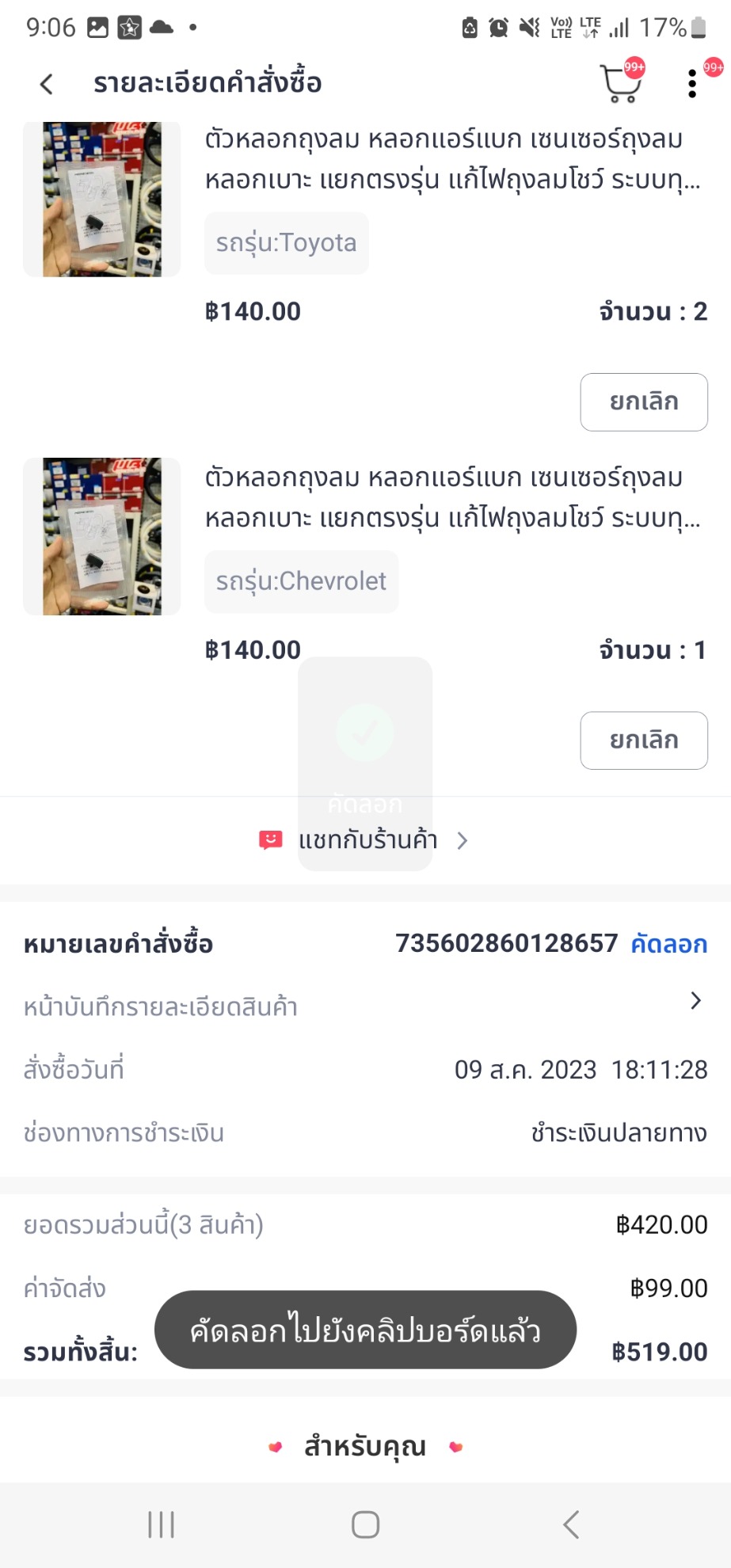Screen dimensions: 731x1568
Task: Tap the system home button
Action: [365, 1524]
